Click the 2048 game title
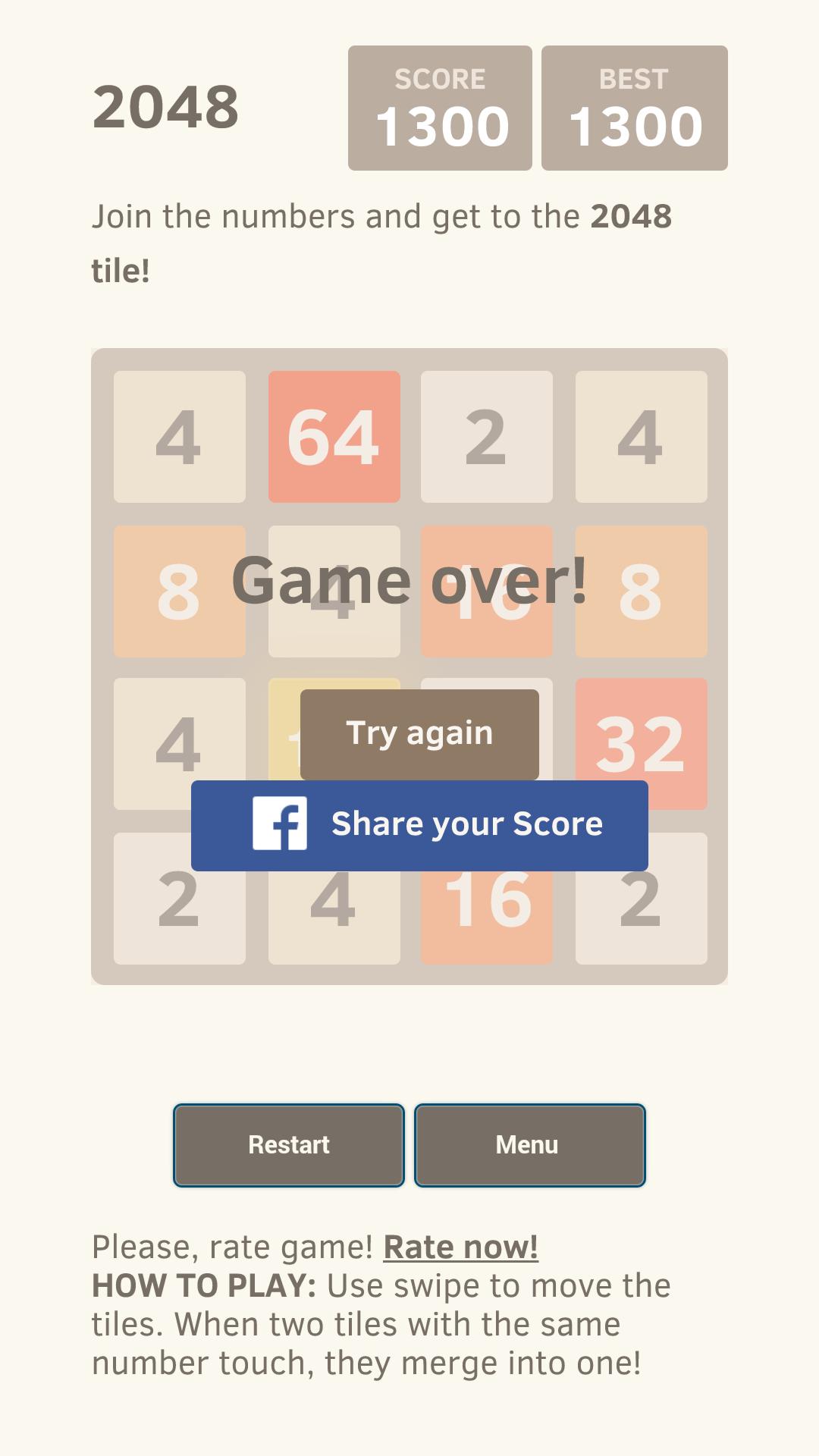 pos(165,106)
